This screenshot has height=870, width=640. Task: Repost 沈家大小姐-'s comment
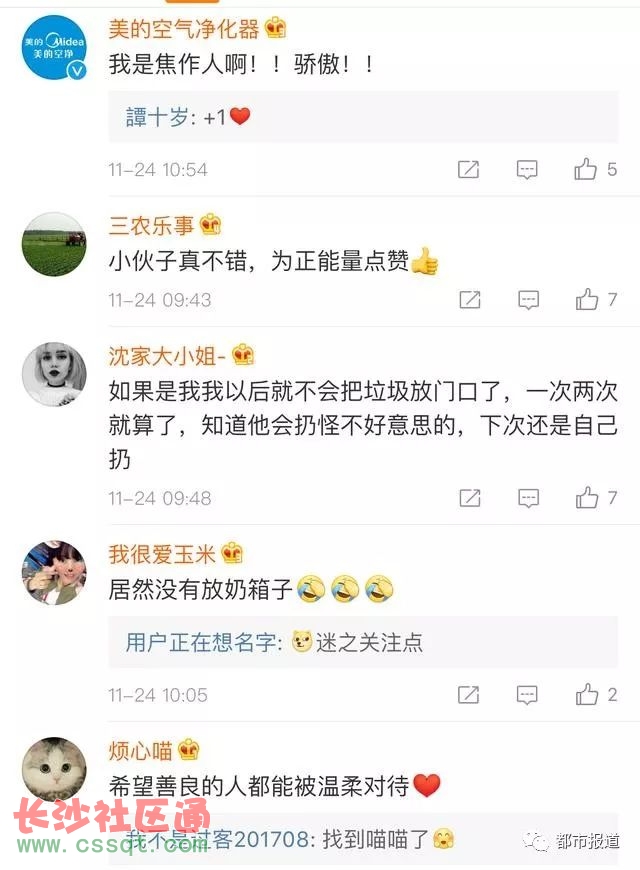[x=468, y=497]
